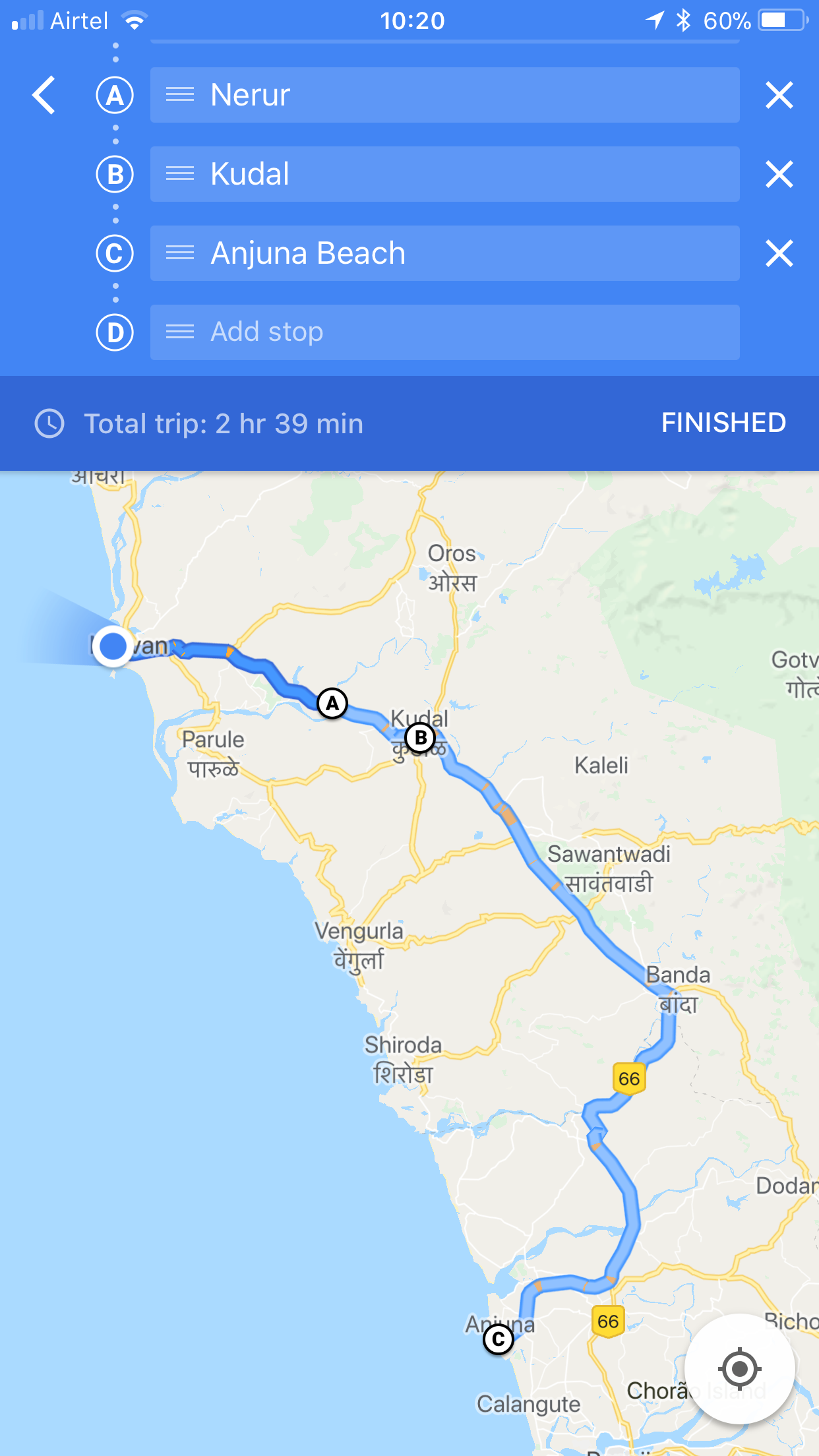Remove the Nerur stop
This screenshot has width=819, height=1456.
point(779,95)
